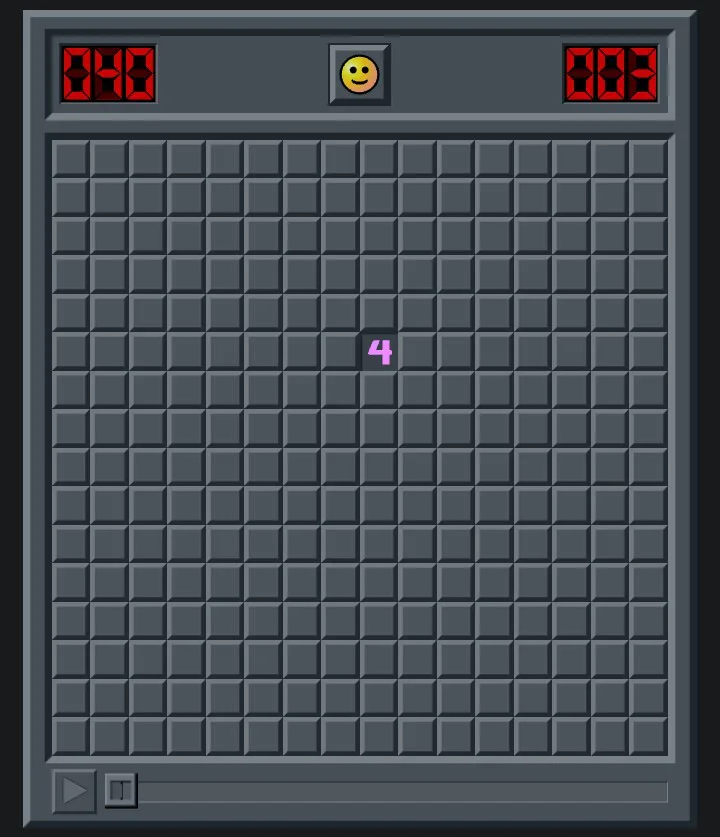
Task: Tap the smiley face to restart game
Action: (359, 74)
